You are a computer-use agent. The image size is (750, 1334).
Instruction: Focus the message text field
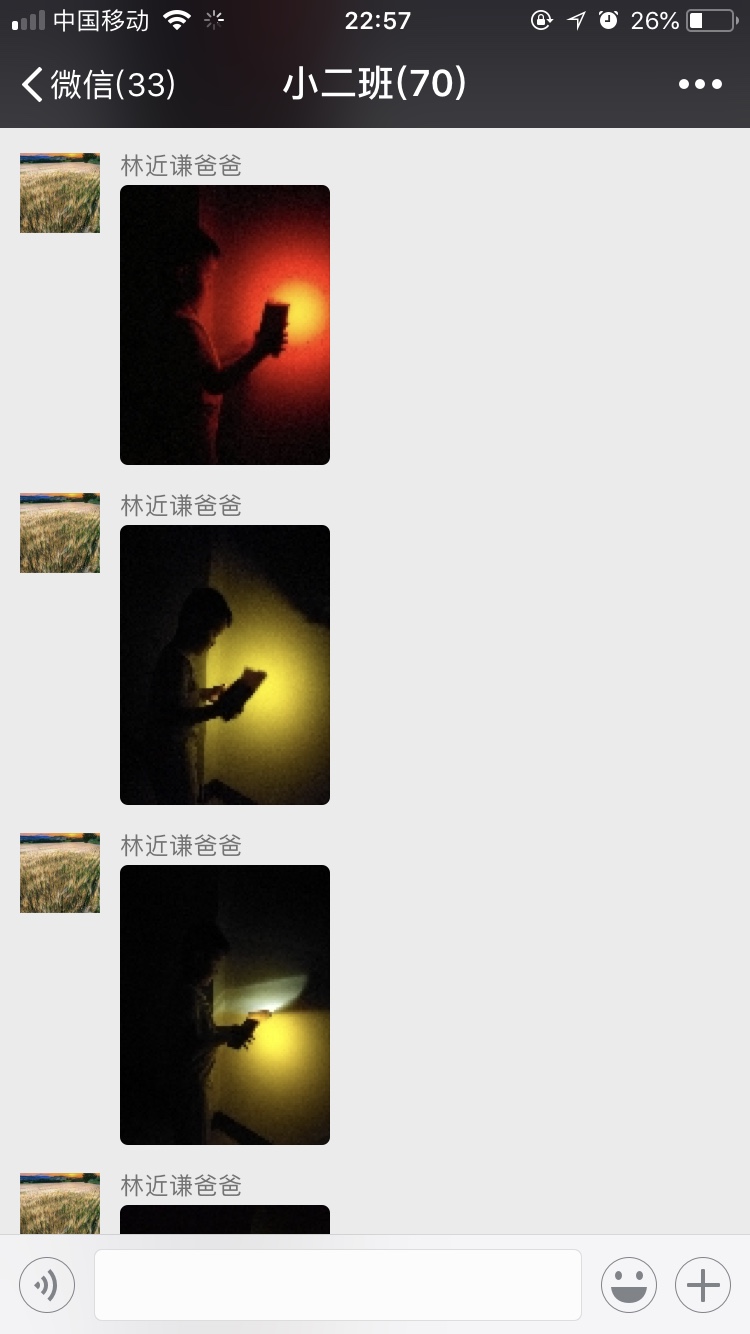(x=337, y=1284)
